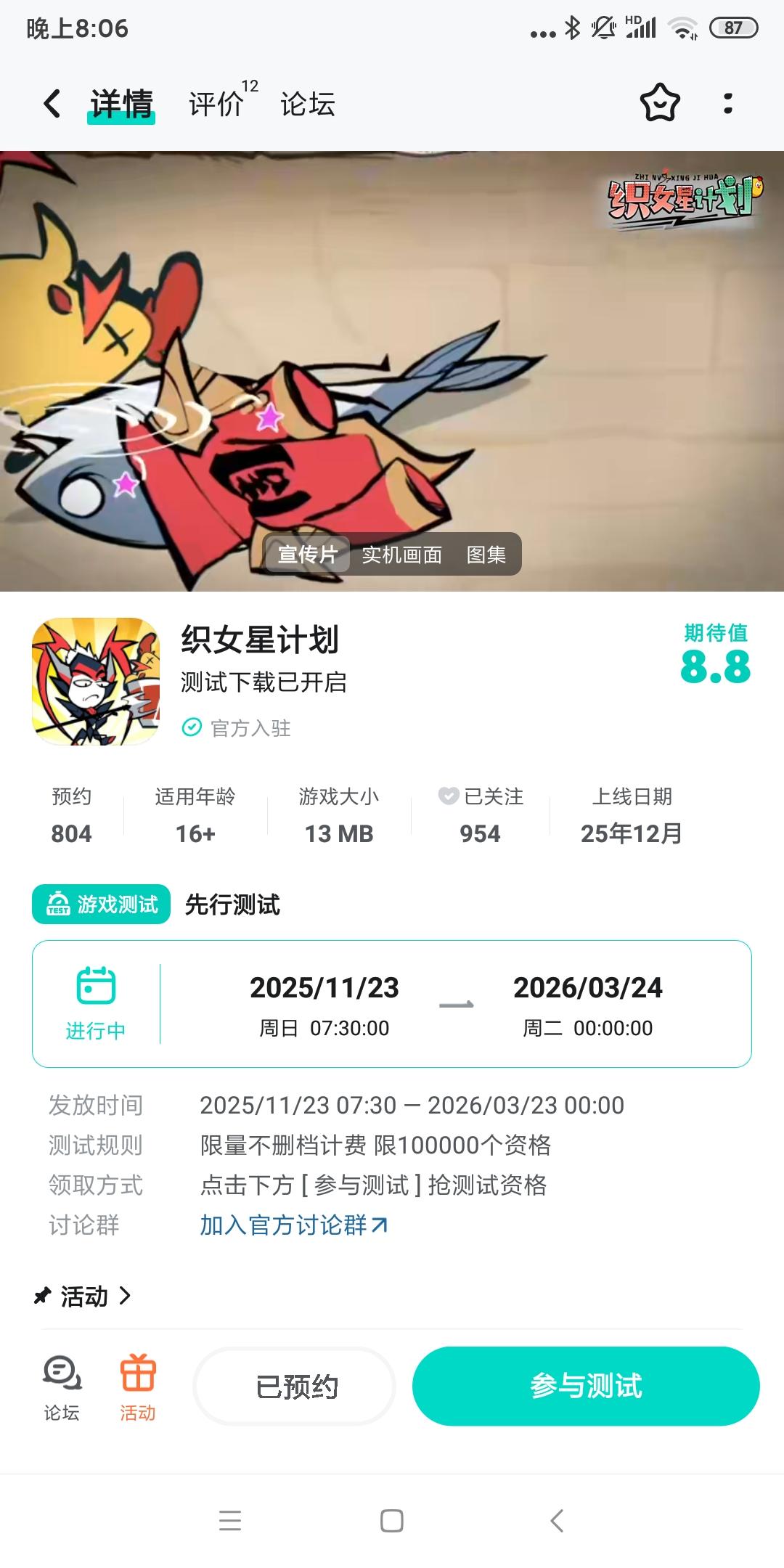Viewport: 784px width, 1568px height.
Task: Tap the 官方入驻 verified checkmark badge
Action: pos(190,728)
